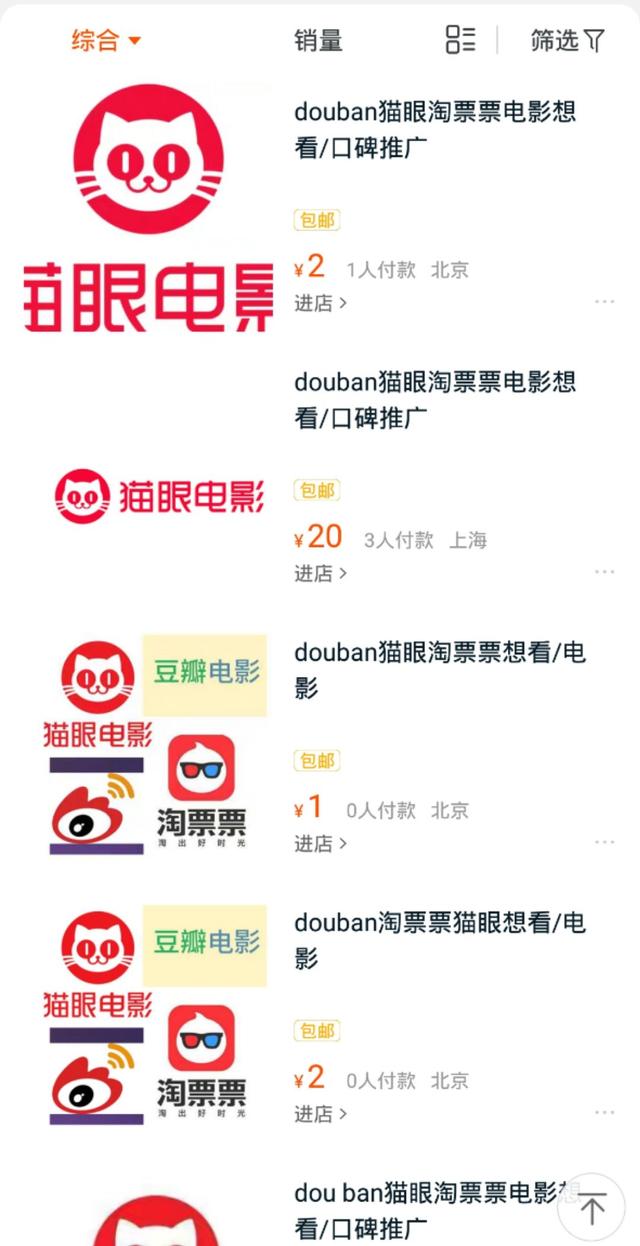640x1246 pixels.
Task: Sort results by 销量
Action: click(318, 41)
